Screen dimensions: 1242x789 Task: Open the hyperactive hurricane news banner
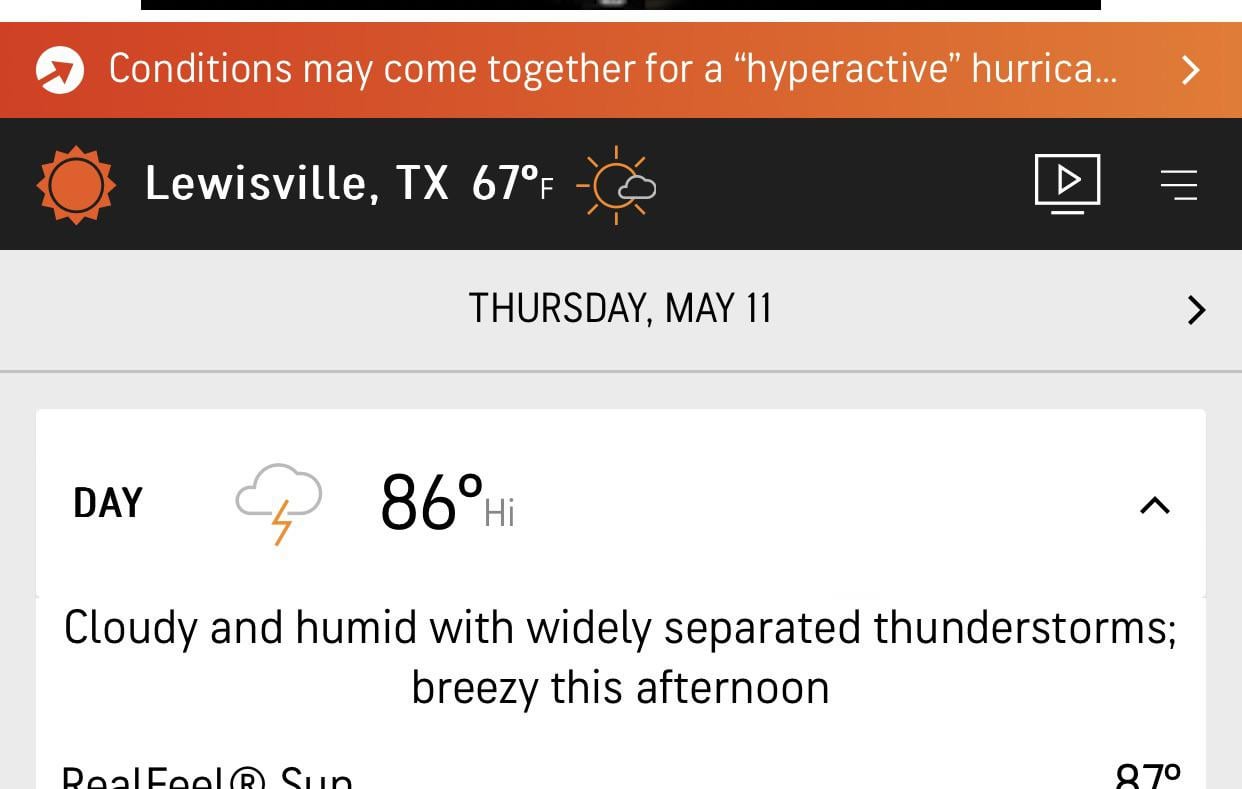click(x=612, y=70)
